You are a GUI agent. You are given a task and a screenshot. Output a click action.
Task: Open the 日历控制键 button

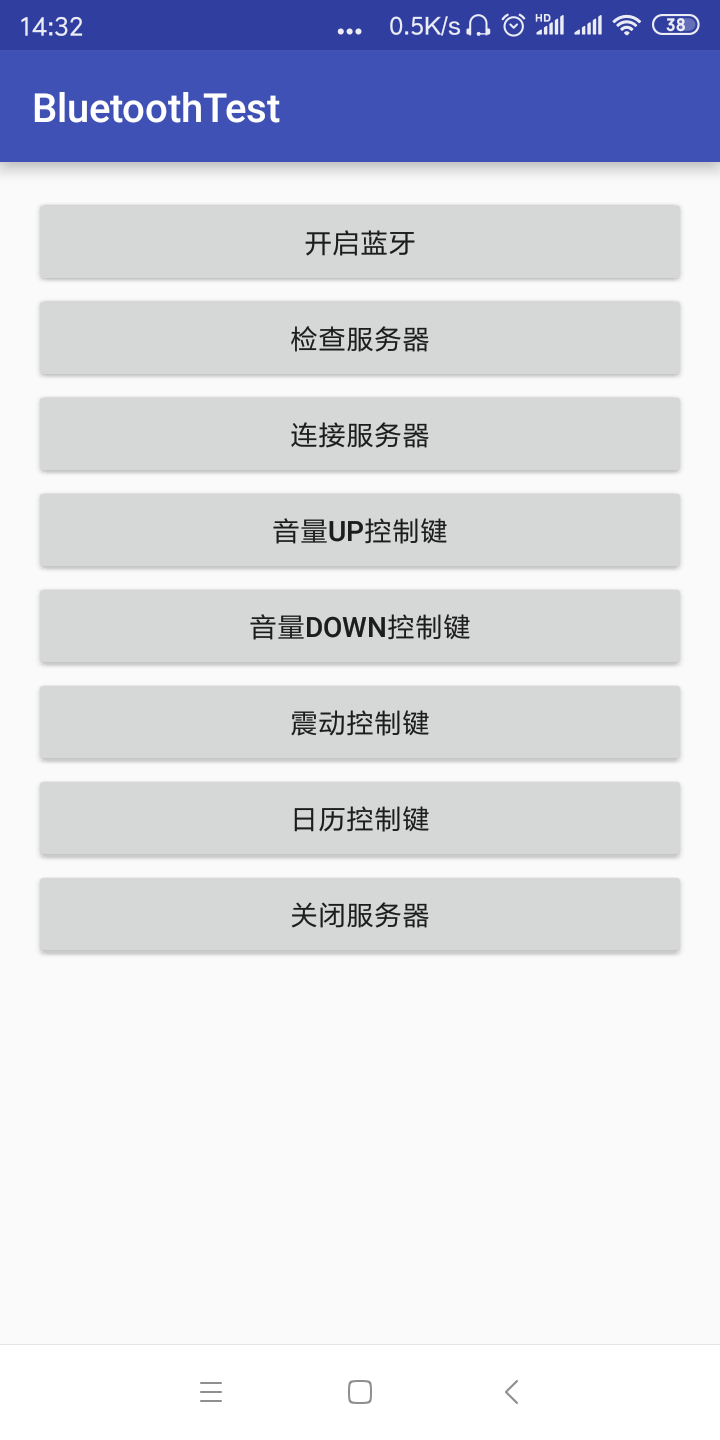tap(360, 818)
